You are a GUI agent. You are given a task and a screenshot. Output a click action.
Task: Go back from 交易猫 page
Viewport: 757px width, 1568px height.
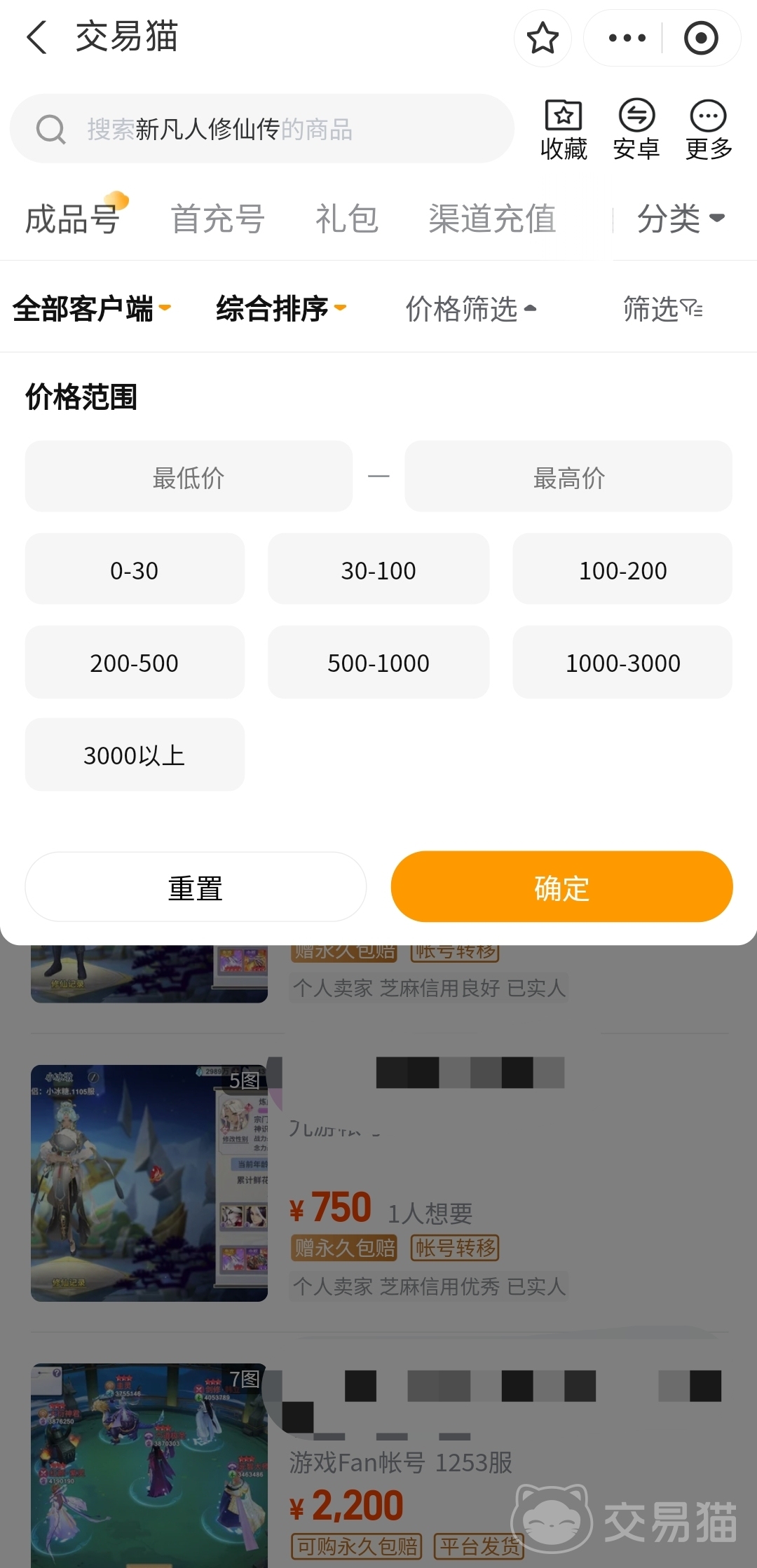[36, 37]
